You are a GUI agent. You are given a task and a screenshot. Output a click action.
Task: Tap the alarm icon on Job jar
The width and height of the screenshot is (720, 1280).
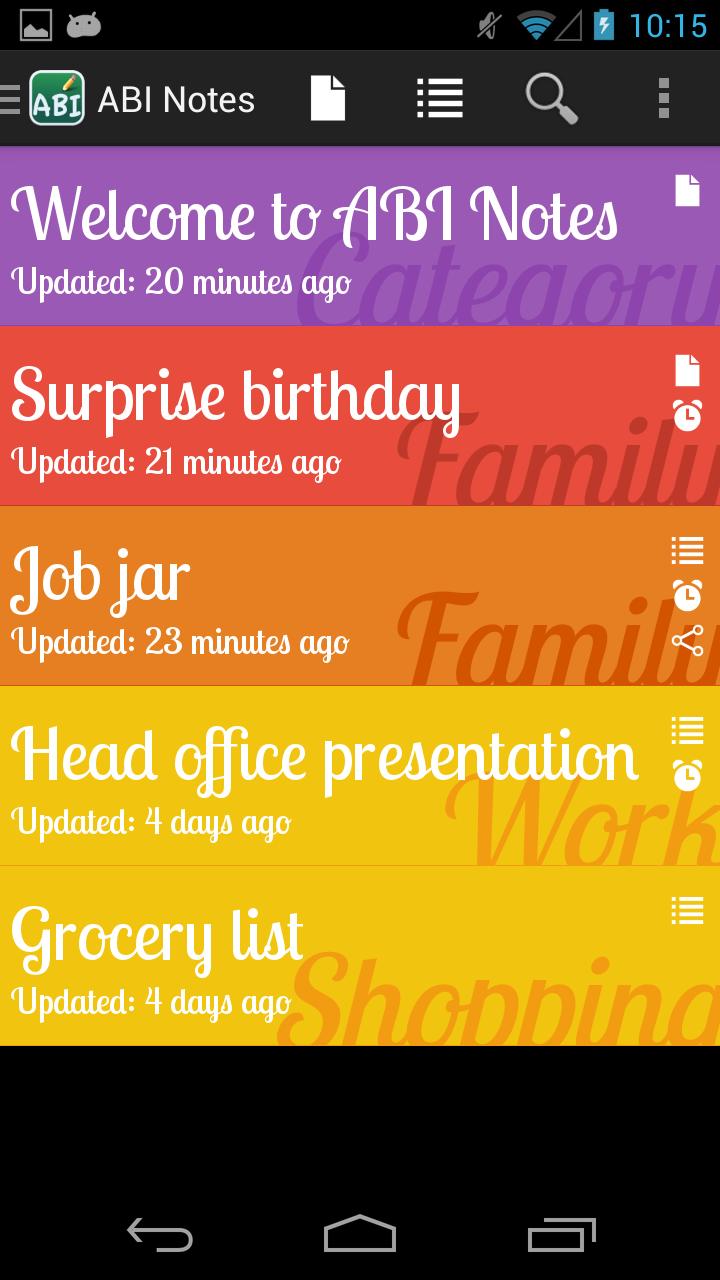tap(687, 596)
